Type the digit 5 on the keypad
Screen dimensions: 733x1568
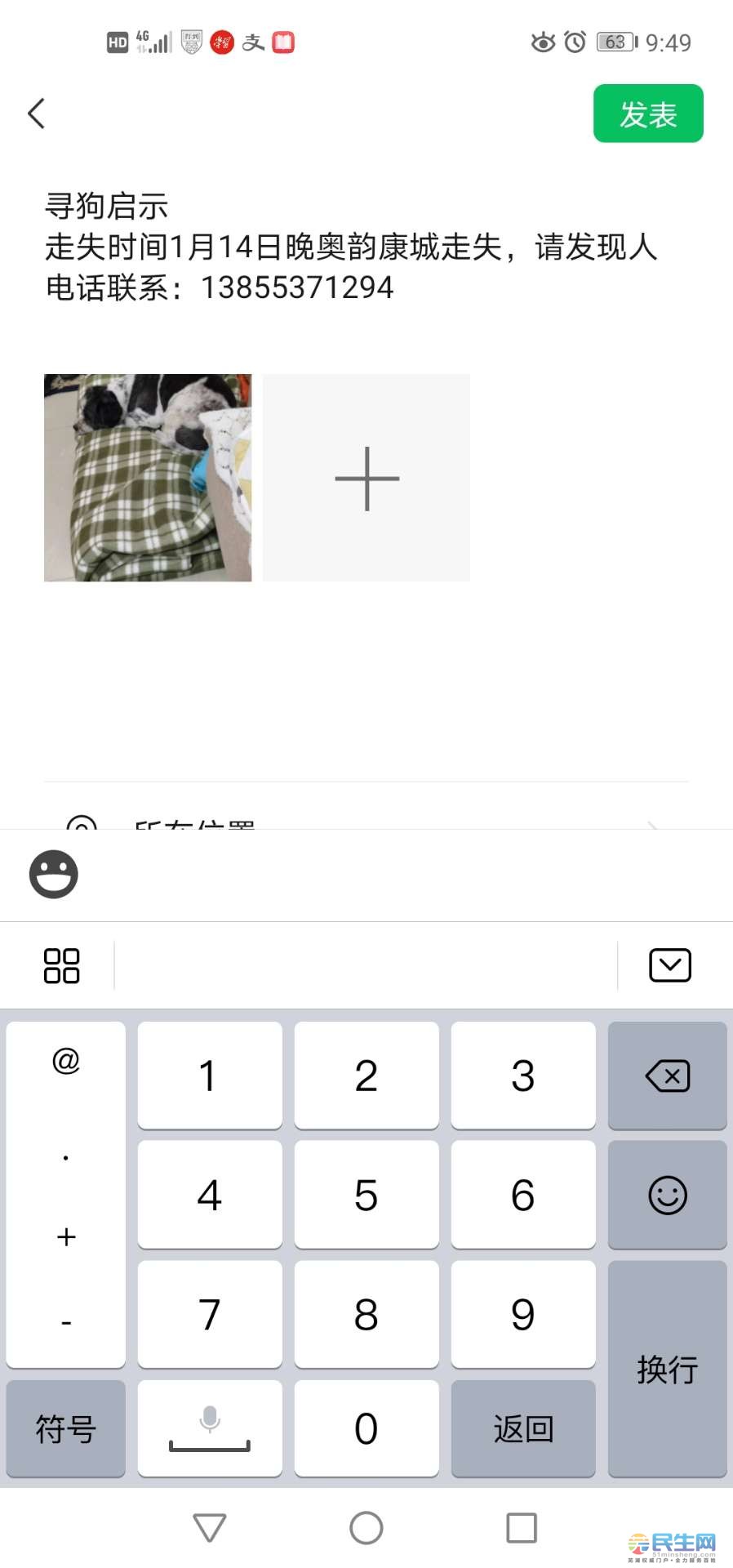(366, 1195)
